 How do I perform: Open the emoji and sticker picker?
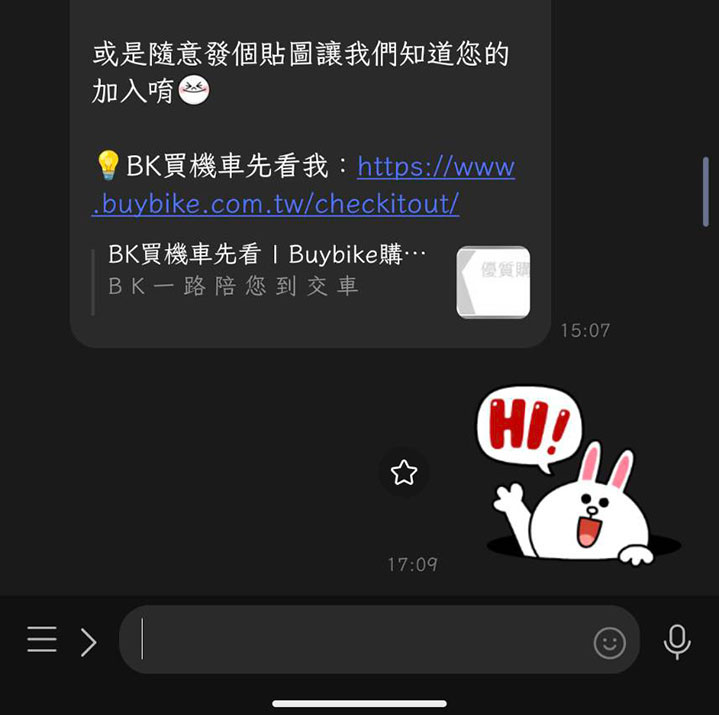609,642
